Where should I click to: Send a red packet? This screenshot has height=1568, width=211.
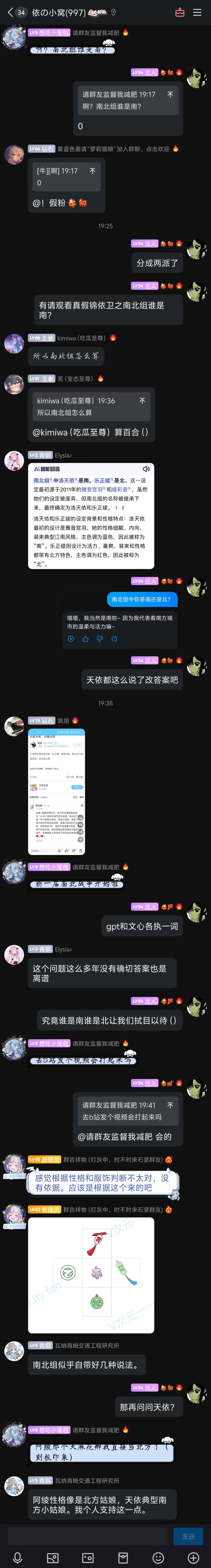(123, 1558)
